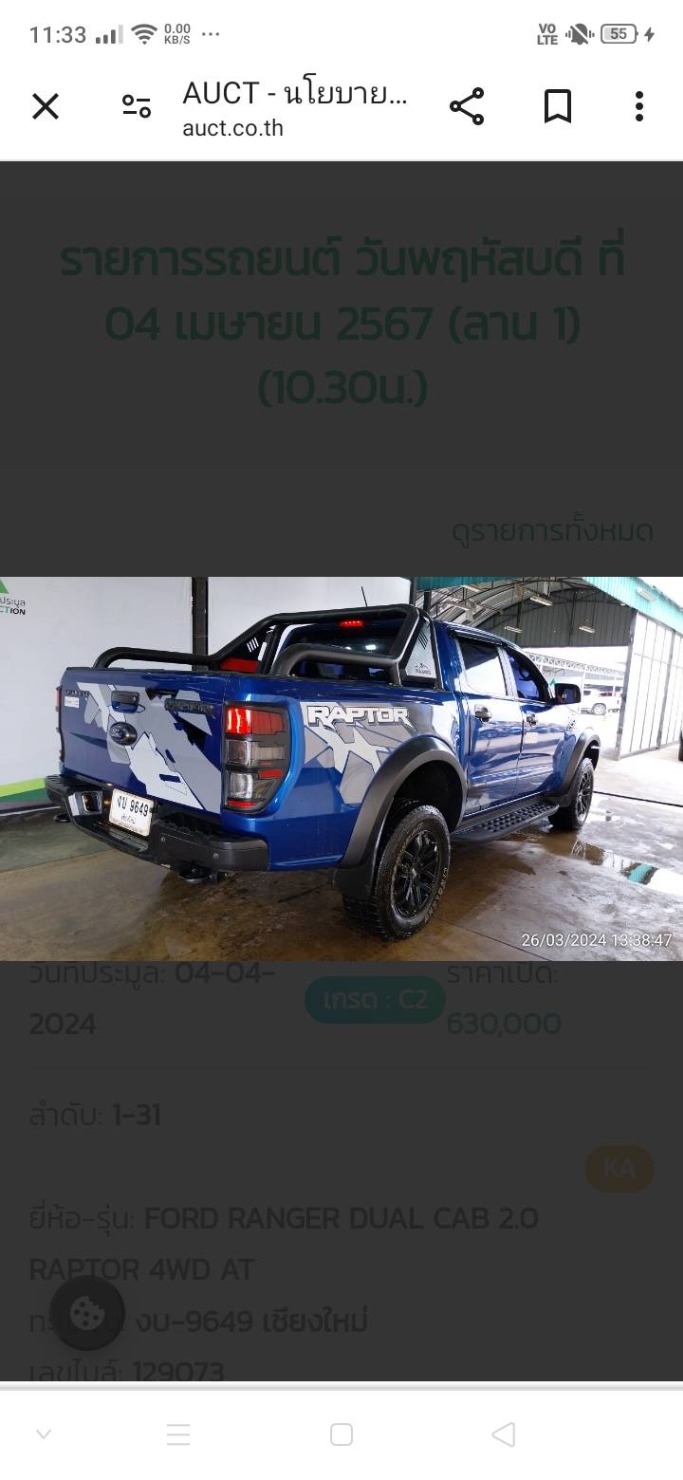Share this auct.co.th page
683x1480 pixels.
coord(466,107)
